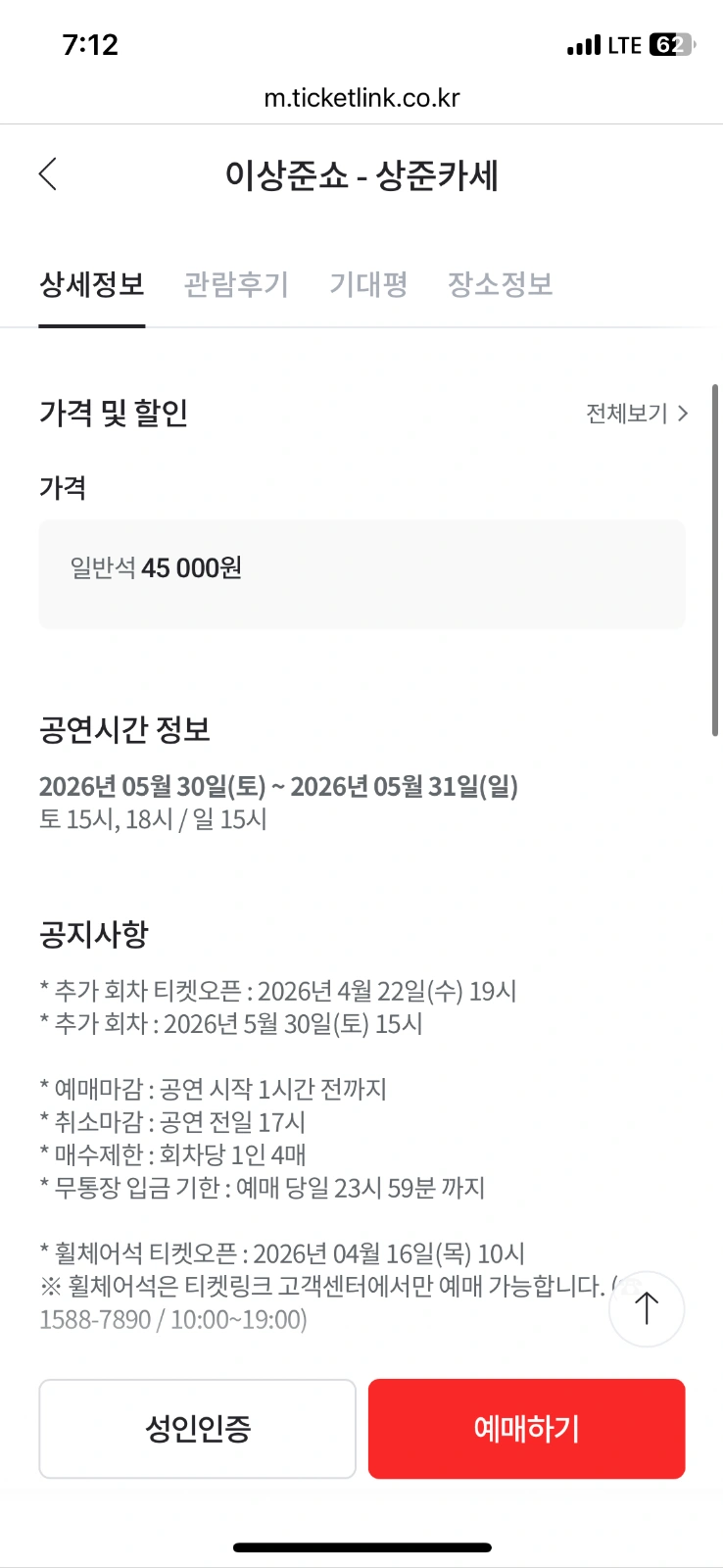This screenshot has height=1568, width=723.
Task: Open 전체보기 for price and discounts
Action: pos(637,414)
